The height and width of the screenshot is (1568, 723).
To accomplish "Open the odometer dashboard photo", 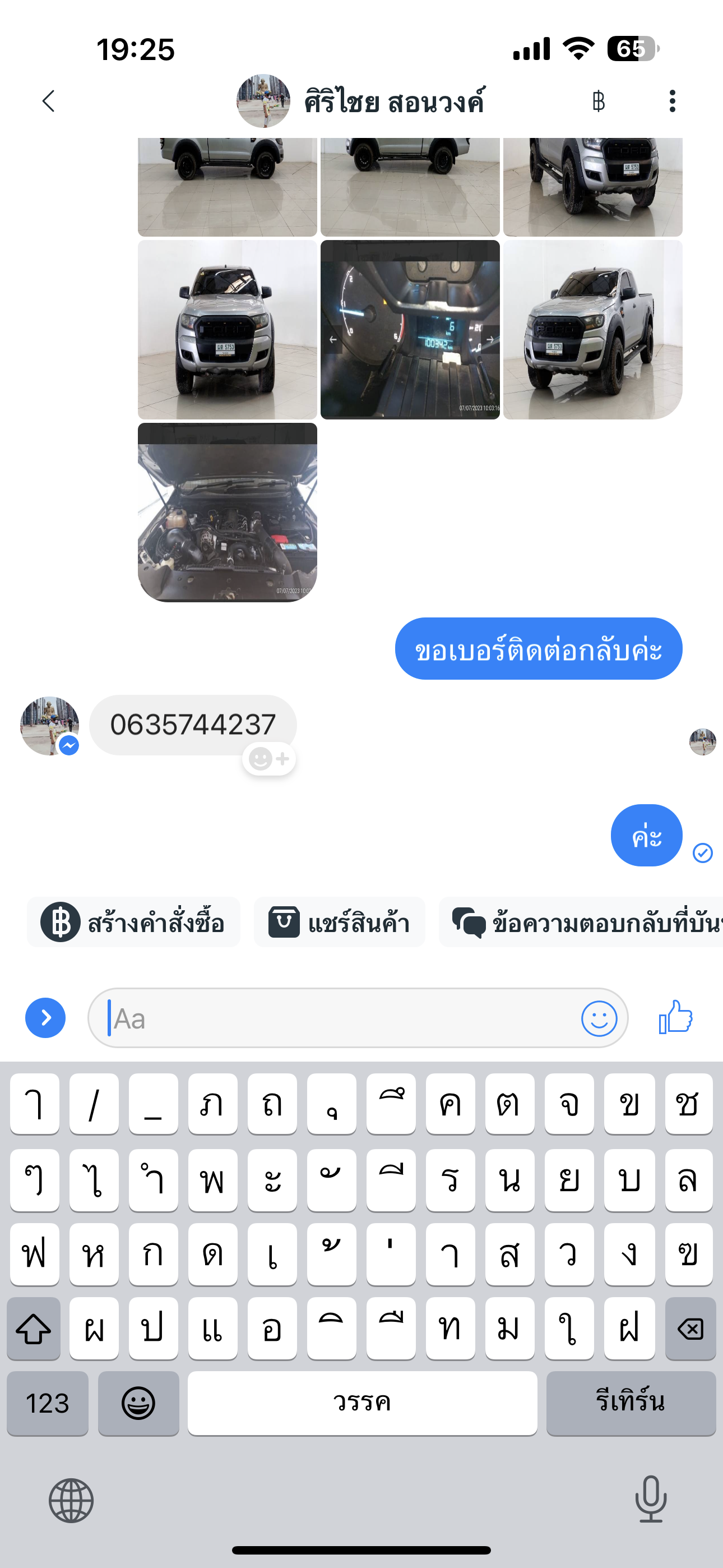I will (410, 329).
